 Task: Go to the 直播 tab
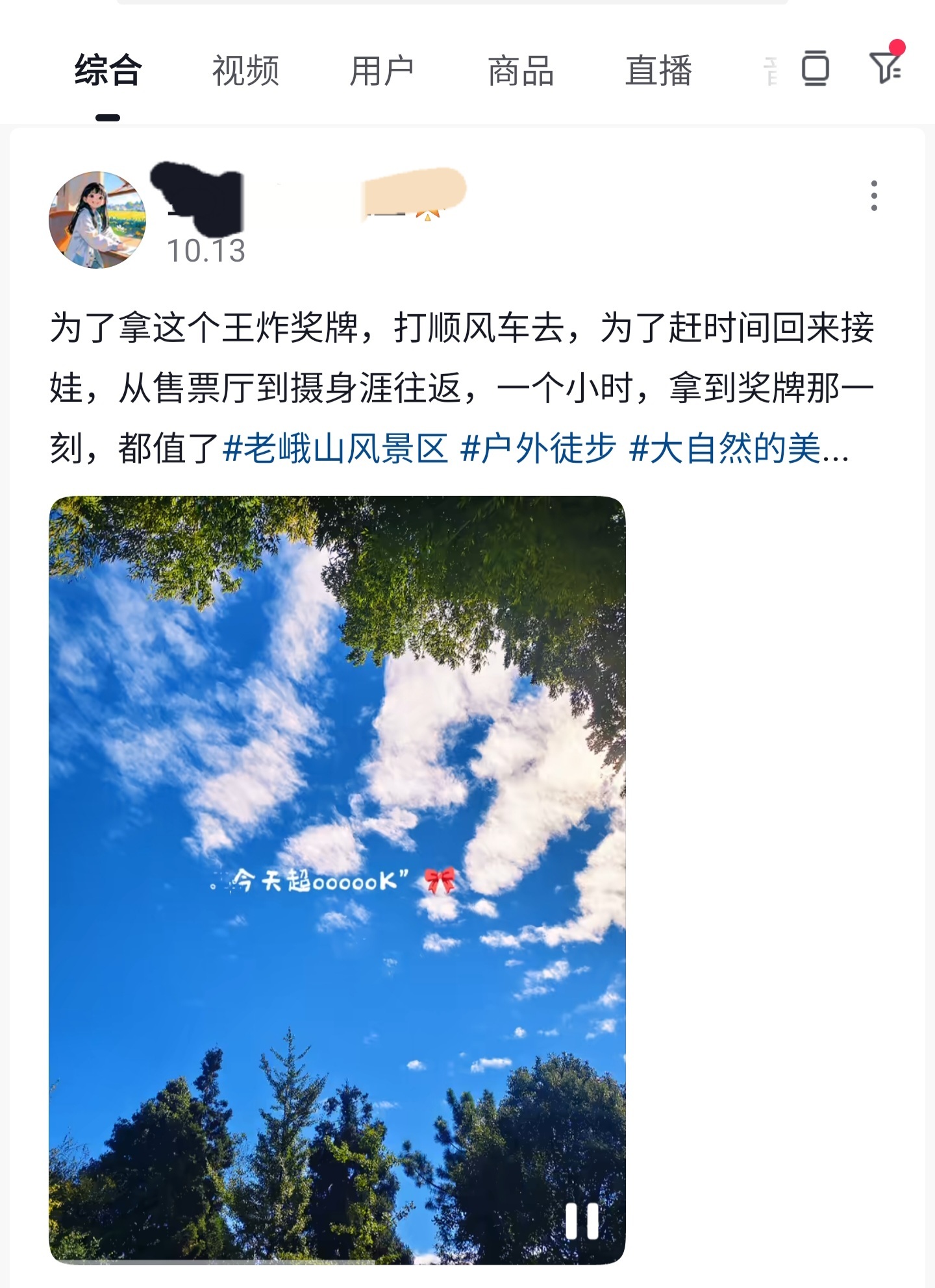658,71
